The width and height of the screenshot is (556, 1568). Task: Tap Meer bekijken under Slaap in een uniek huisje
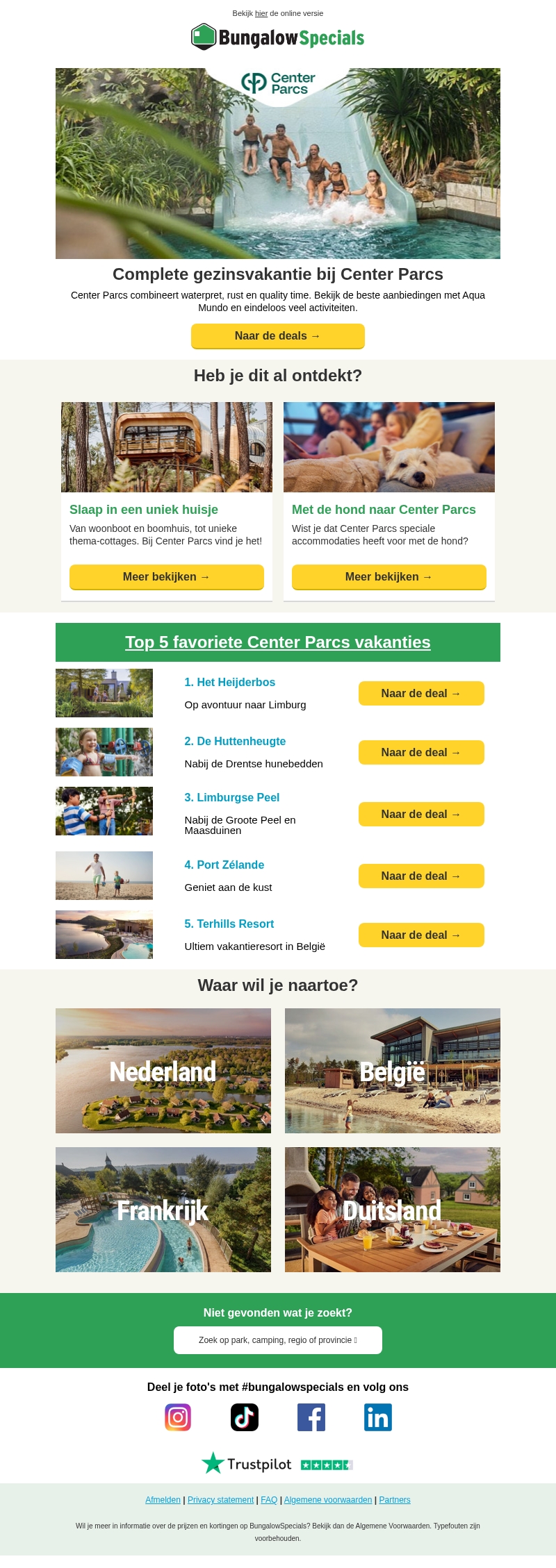[166, 577]
